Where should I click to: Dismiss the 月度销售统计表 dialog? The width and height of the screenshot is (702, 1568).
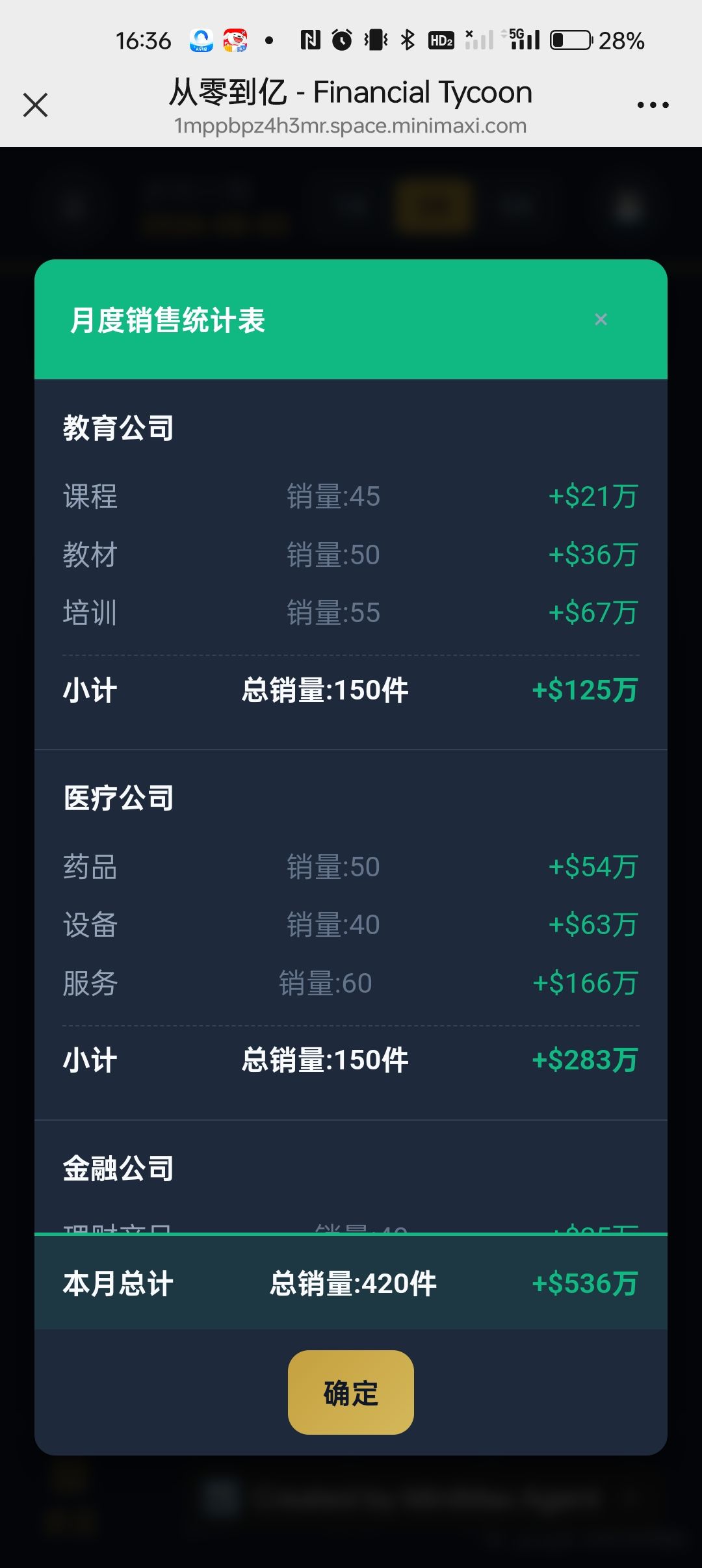[601, 319]
